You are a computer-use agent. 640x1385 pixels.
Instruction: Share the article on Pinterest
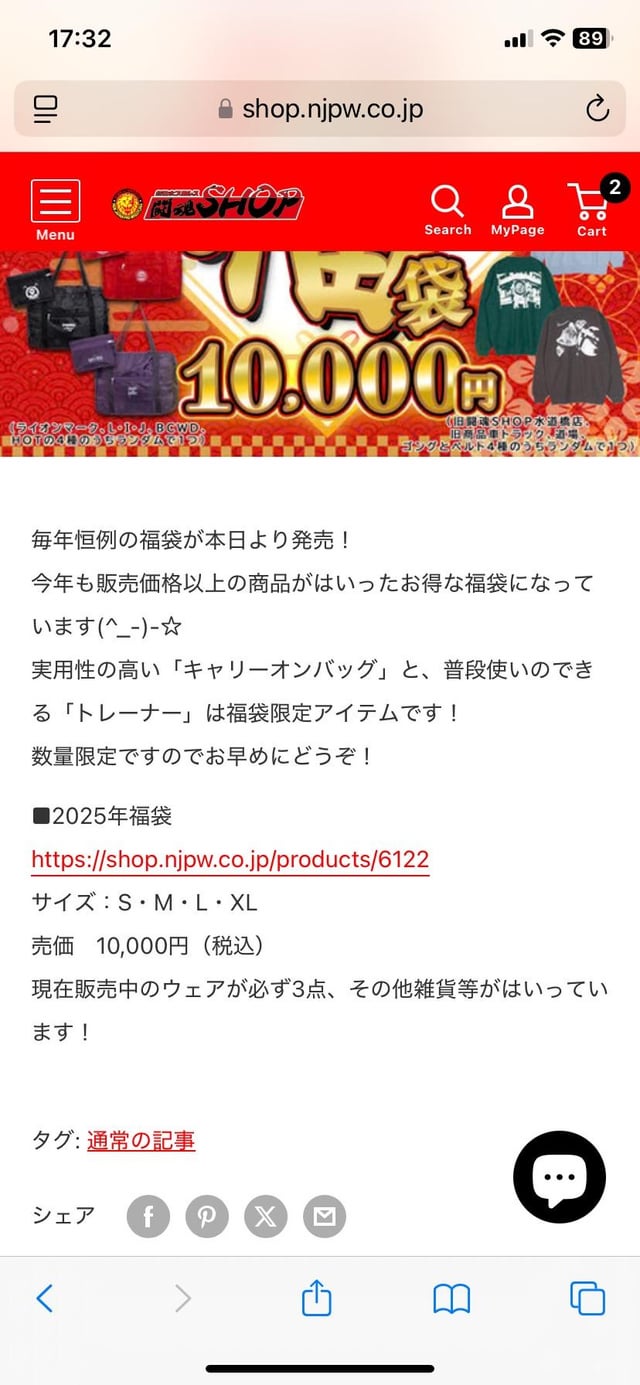click(207, 1217)
